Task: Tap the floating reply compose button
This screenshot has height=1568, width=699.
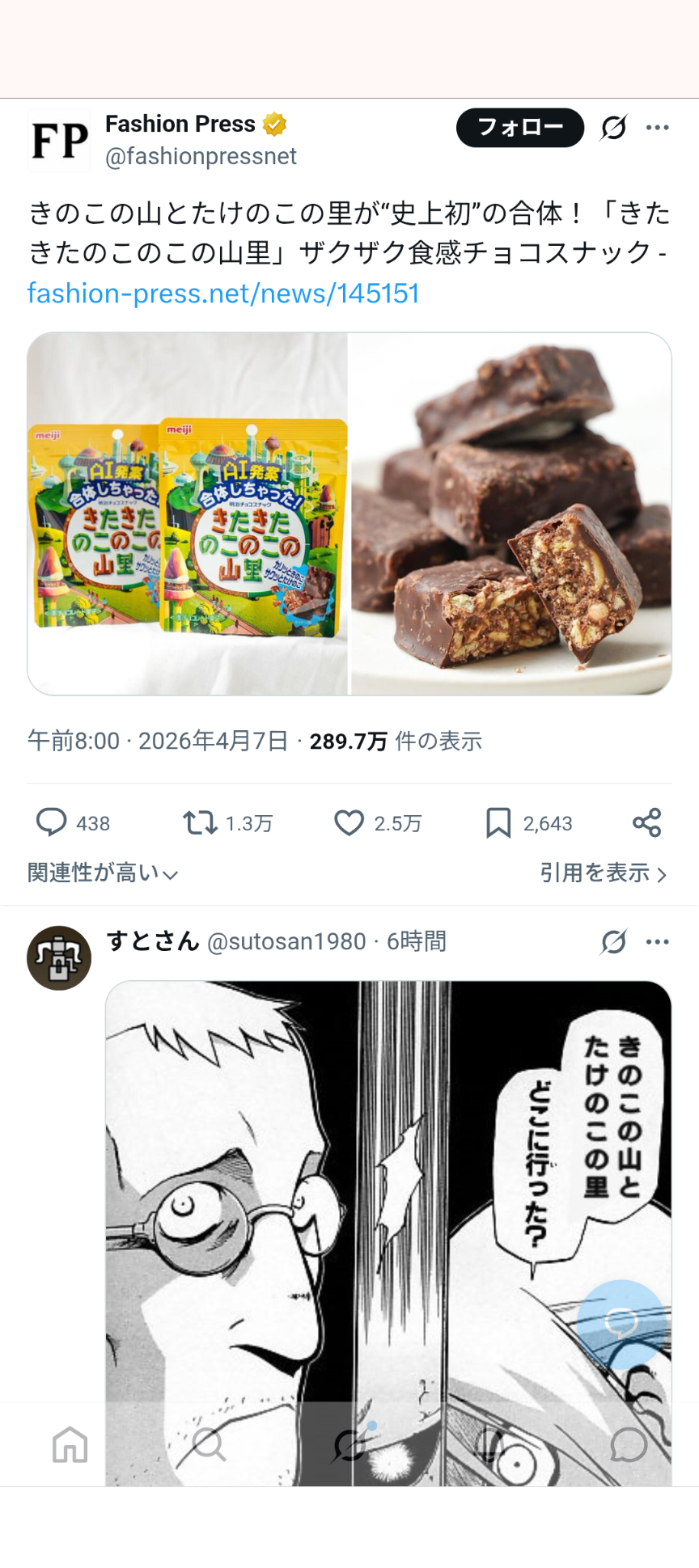Action: point(621,1323)
